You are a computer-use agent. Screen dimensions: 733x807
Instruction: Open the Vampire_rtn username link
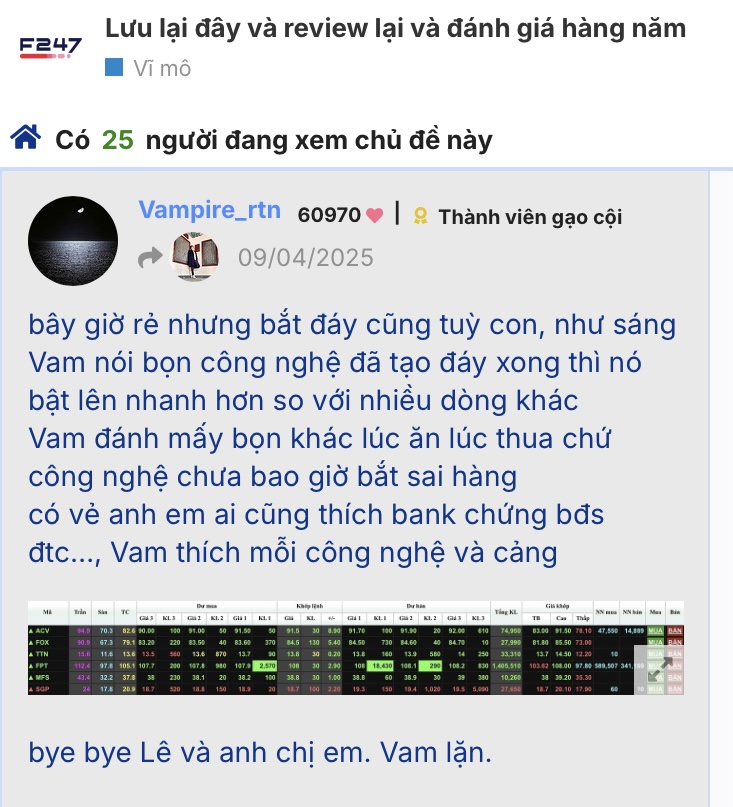click(210, 210)
